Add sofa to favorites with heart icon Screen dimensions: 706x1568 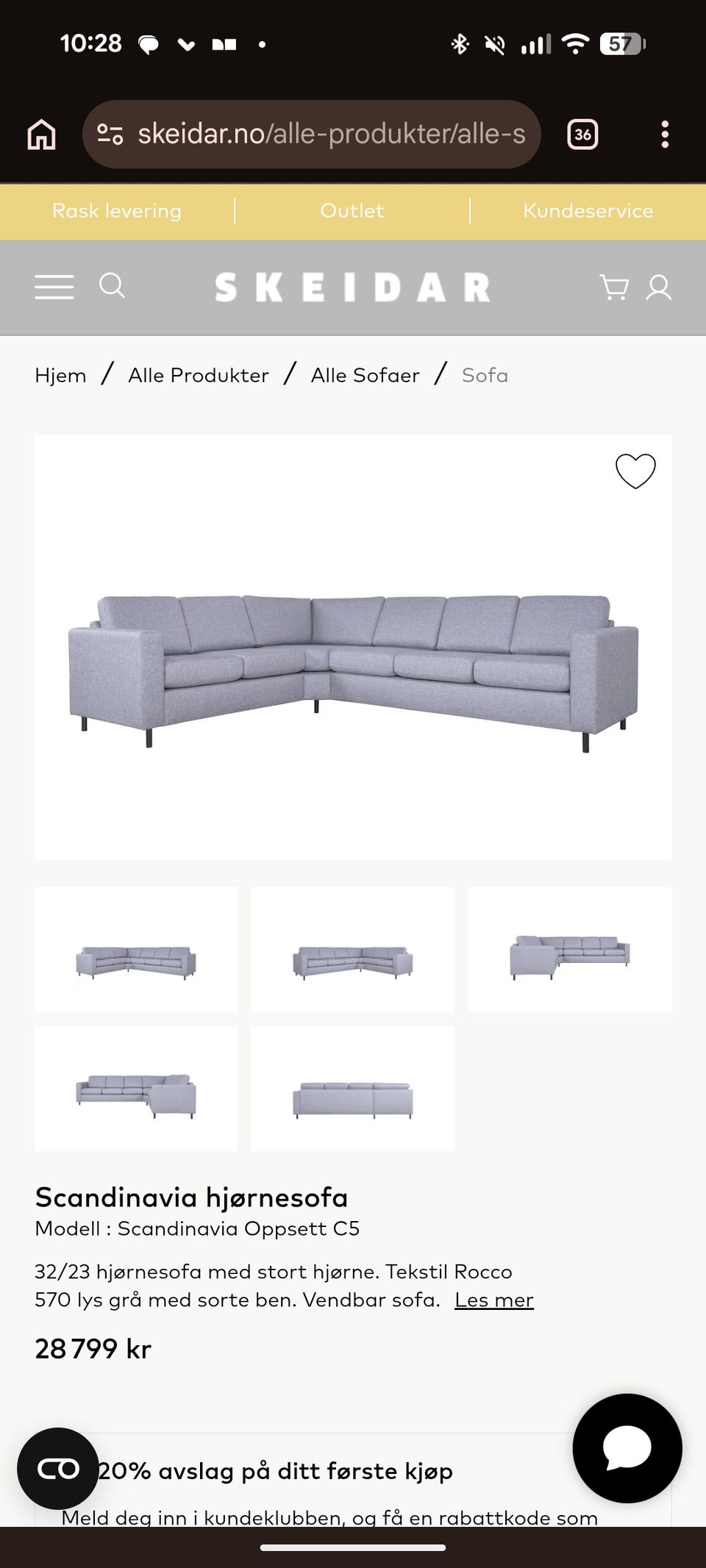[x=635, y=471]
